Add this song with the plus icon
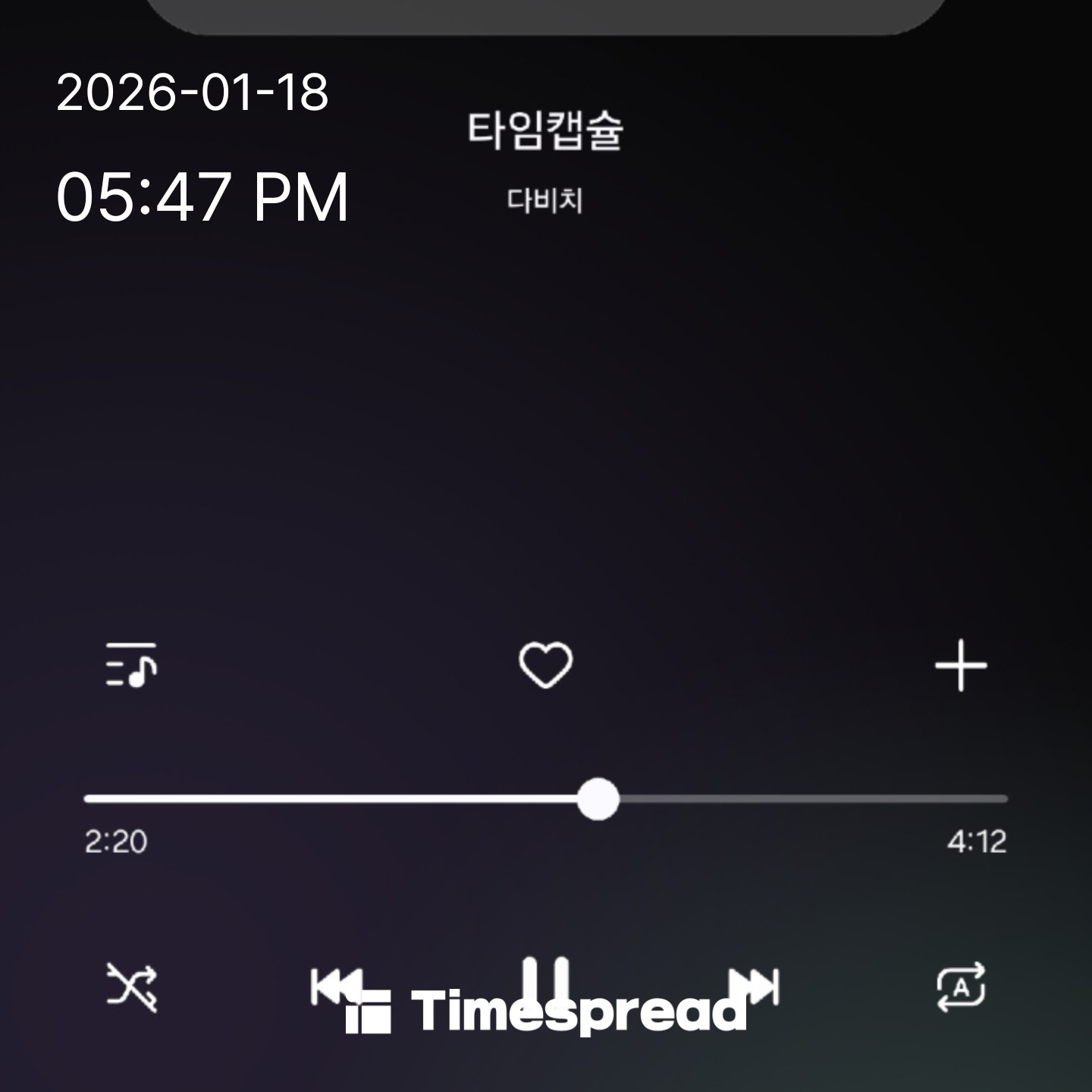The height and width of the screenshot is (1092, 1092). click(961, 665)
